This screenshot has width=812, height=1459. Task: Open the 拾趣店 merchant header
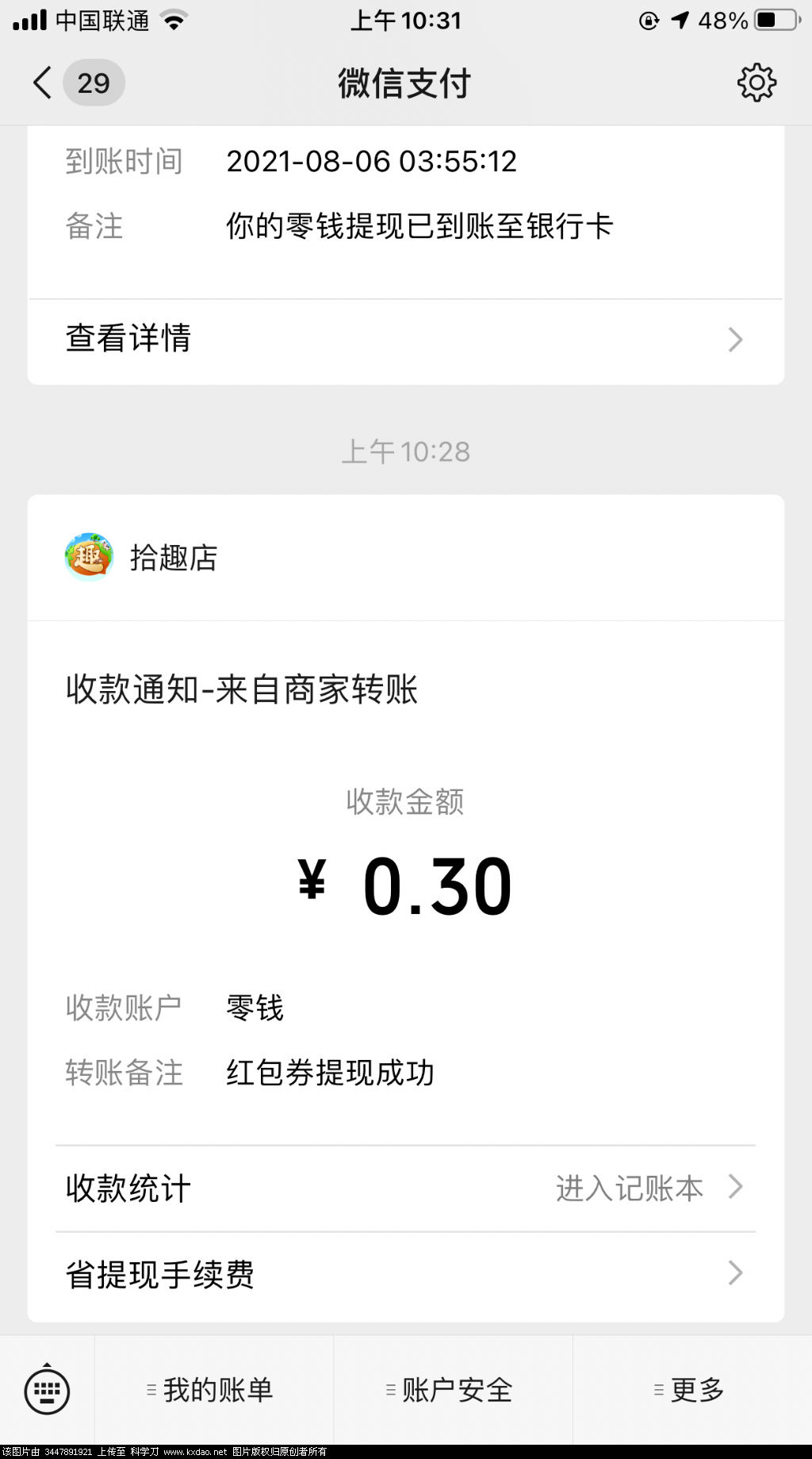(x=173, y=558)
